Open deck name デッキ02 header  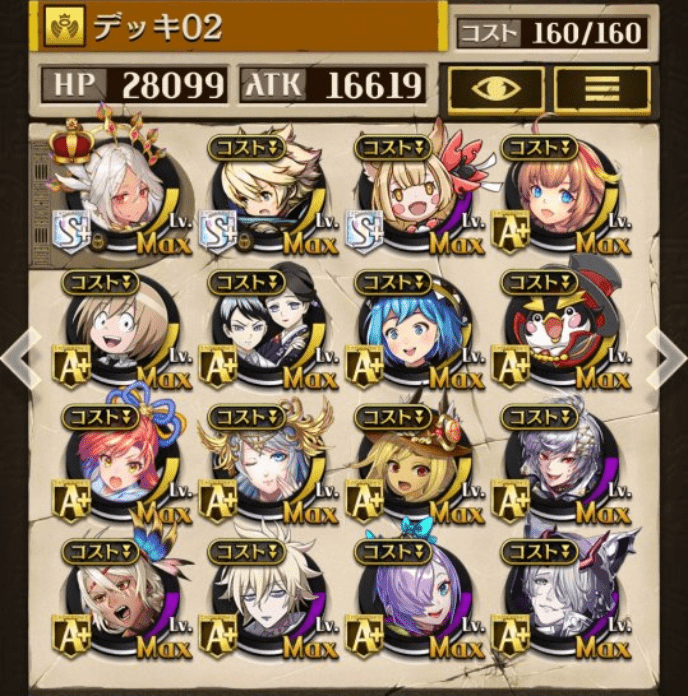coord(240,27)
